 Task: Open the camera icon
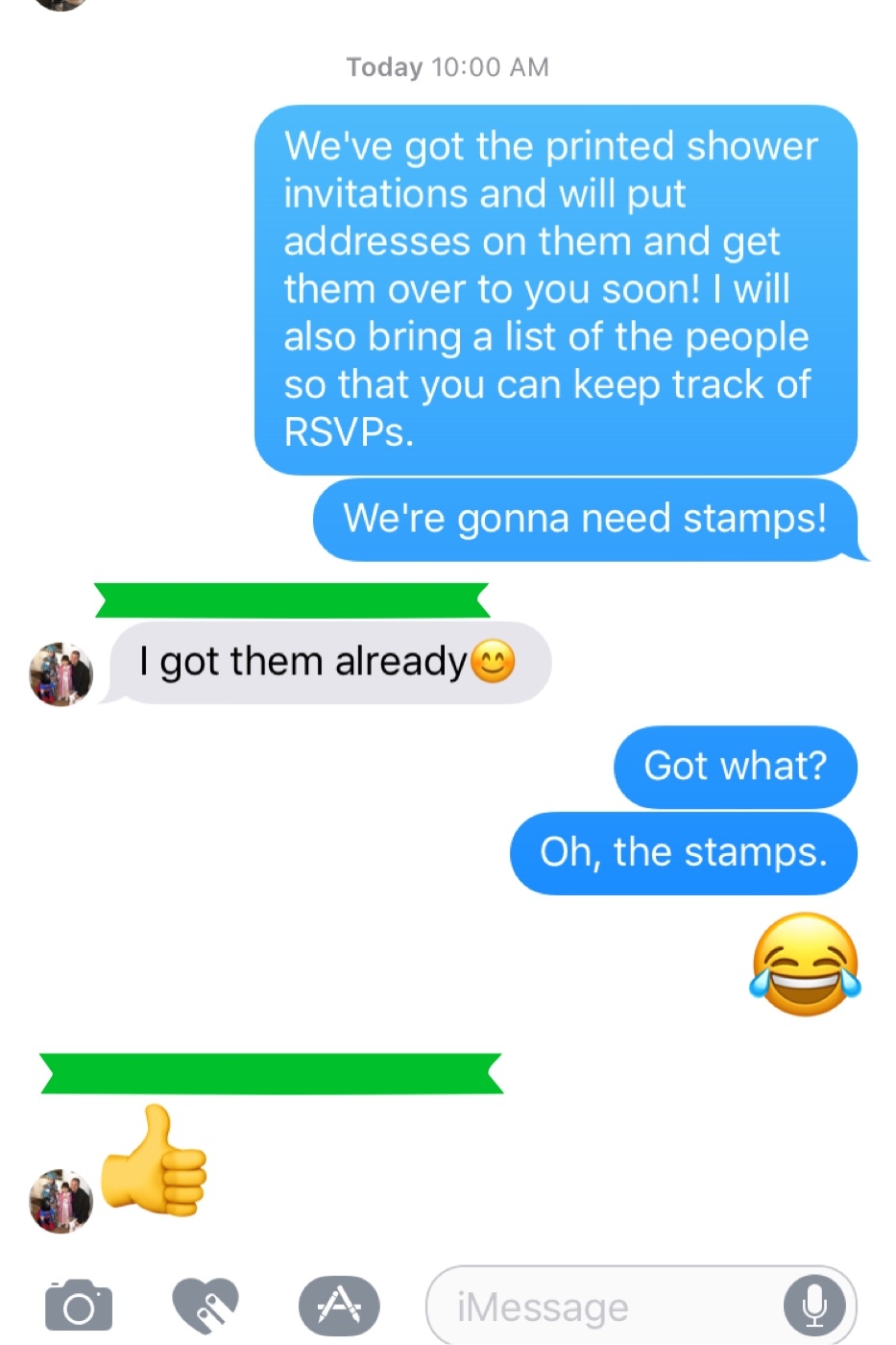pos(79,1307)
